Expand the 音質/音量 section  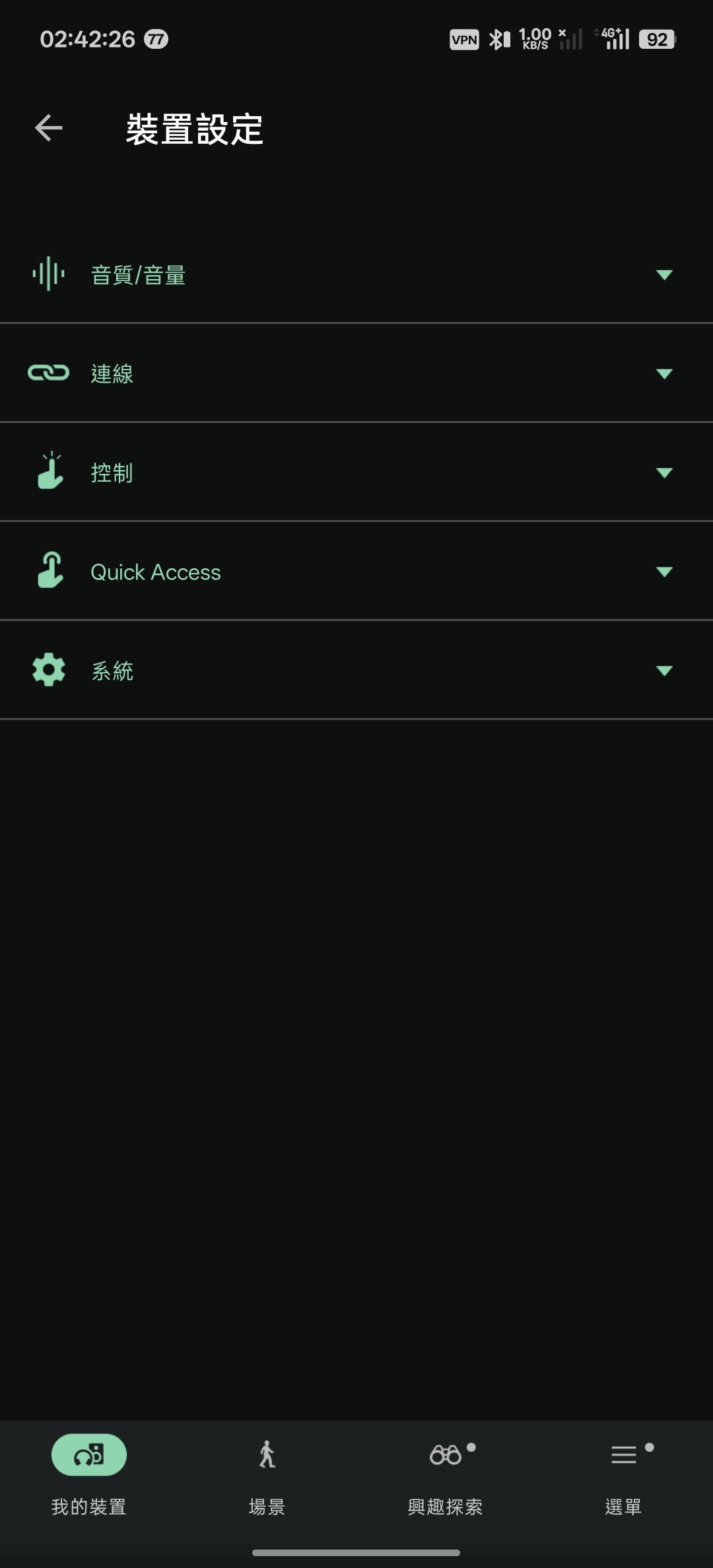[x=356, y=275]
